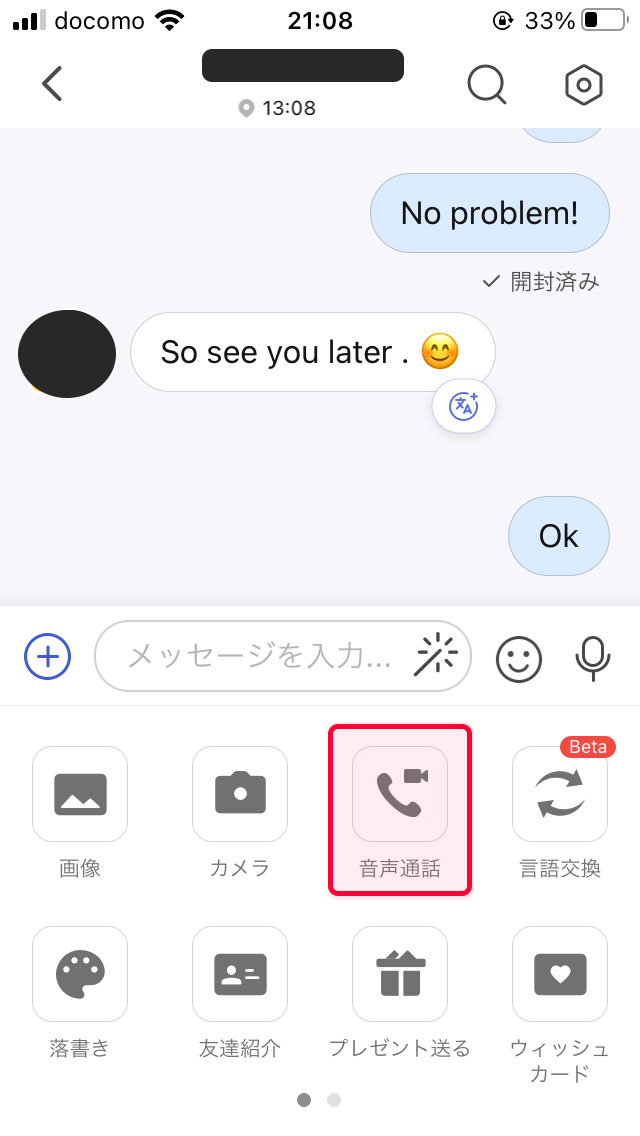Open 言語交換 Beta feature
Viewport: 640px width, 1136px height.
tap(560, 794)
